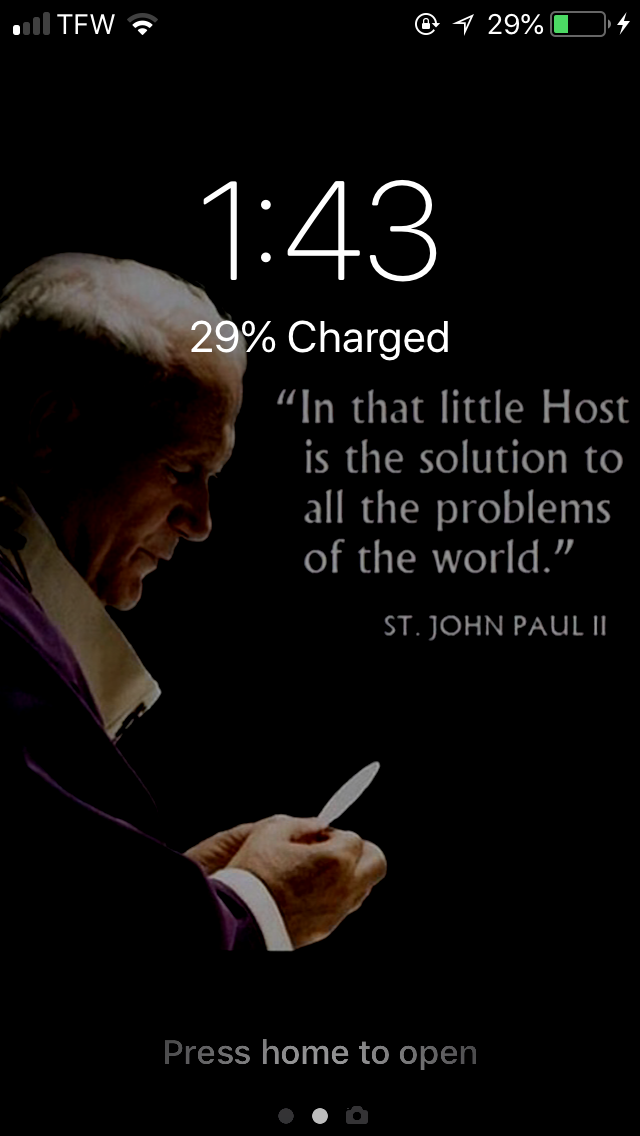The height and width of the screenshot is (1136, 640).
Task: Tap the camera icon in page indicator
Action: pyautogui.click(x=356, y=1115)
